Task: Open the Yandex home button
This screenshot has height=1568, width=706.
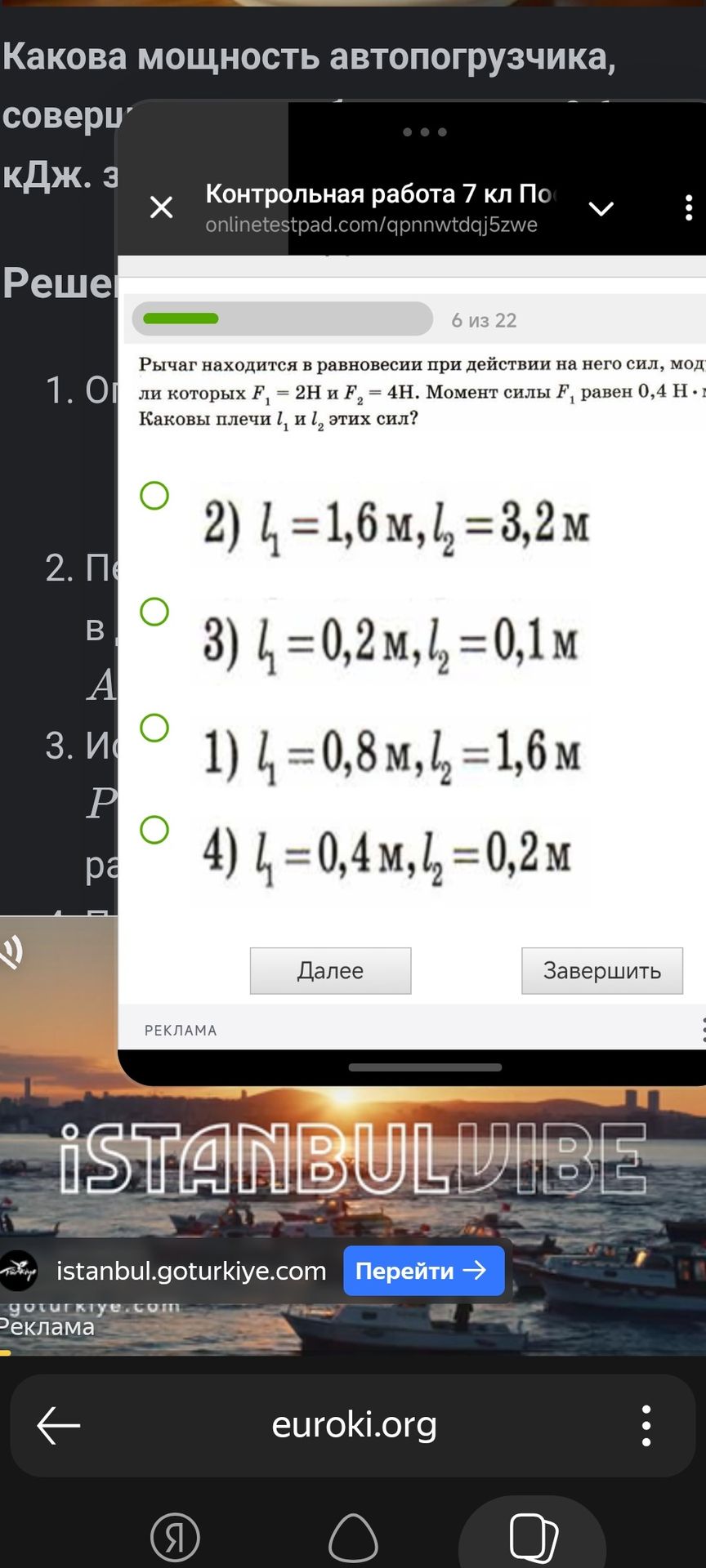Action: coord(175,1537)
